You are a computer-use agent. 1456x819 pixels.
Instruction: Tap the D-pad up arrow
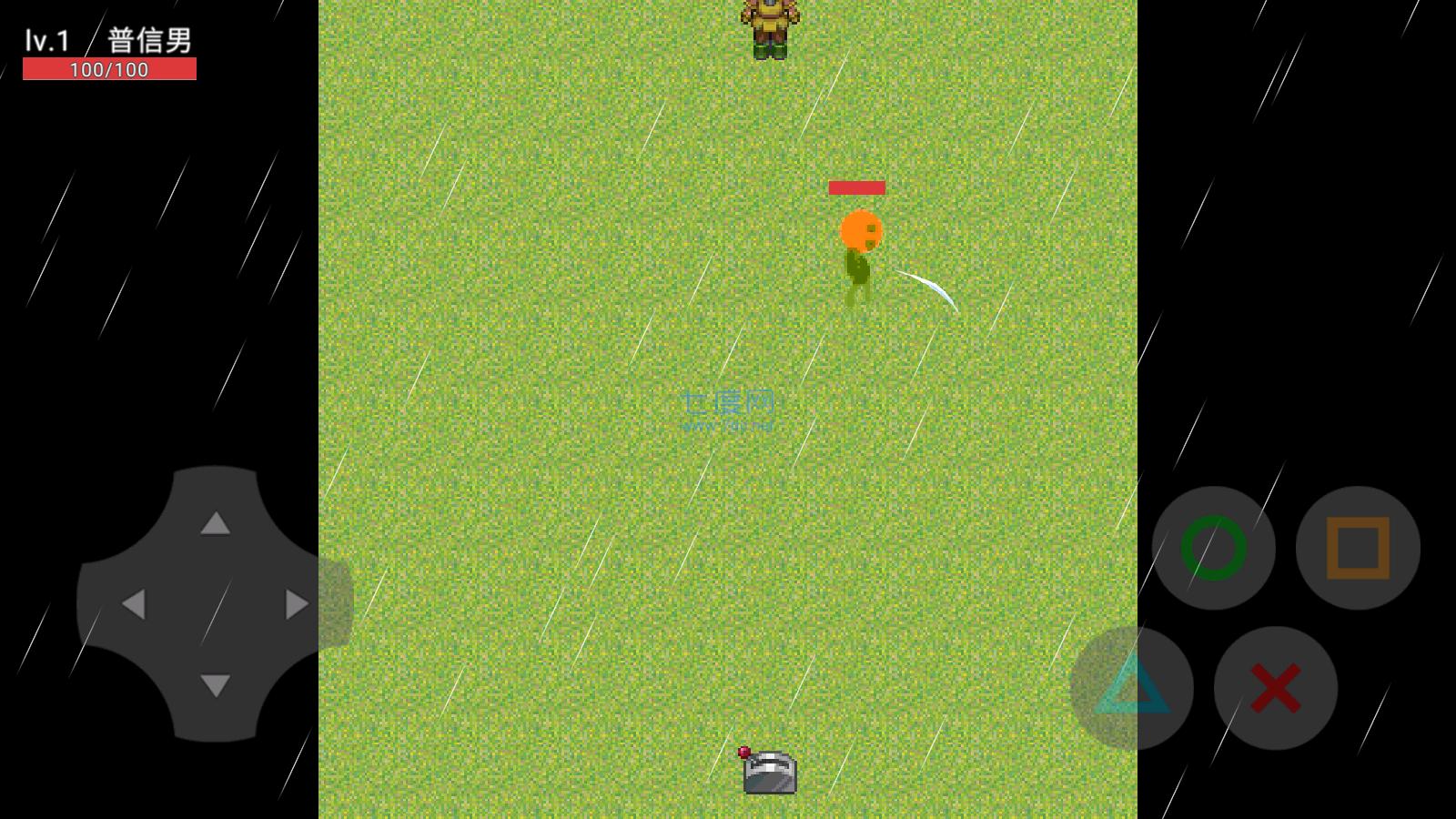(216, 523)
